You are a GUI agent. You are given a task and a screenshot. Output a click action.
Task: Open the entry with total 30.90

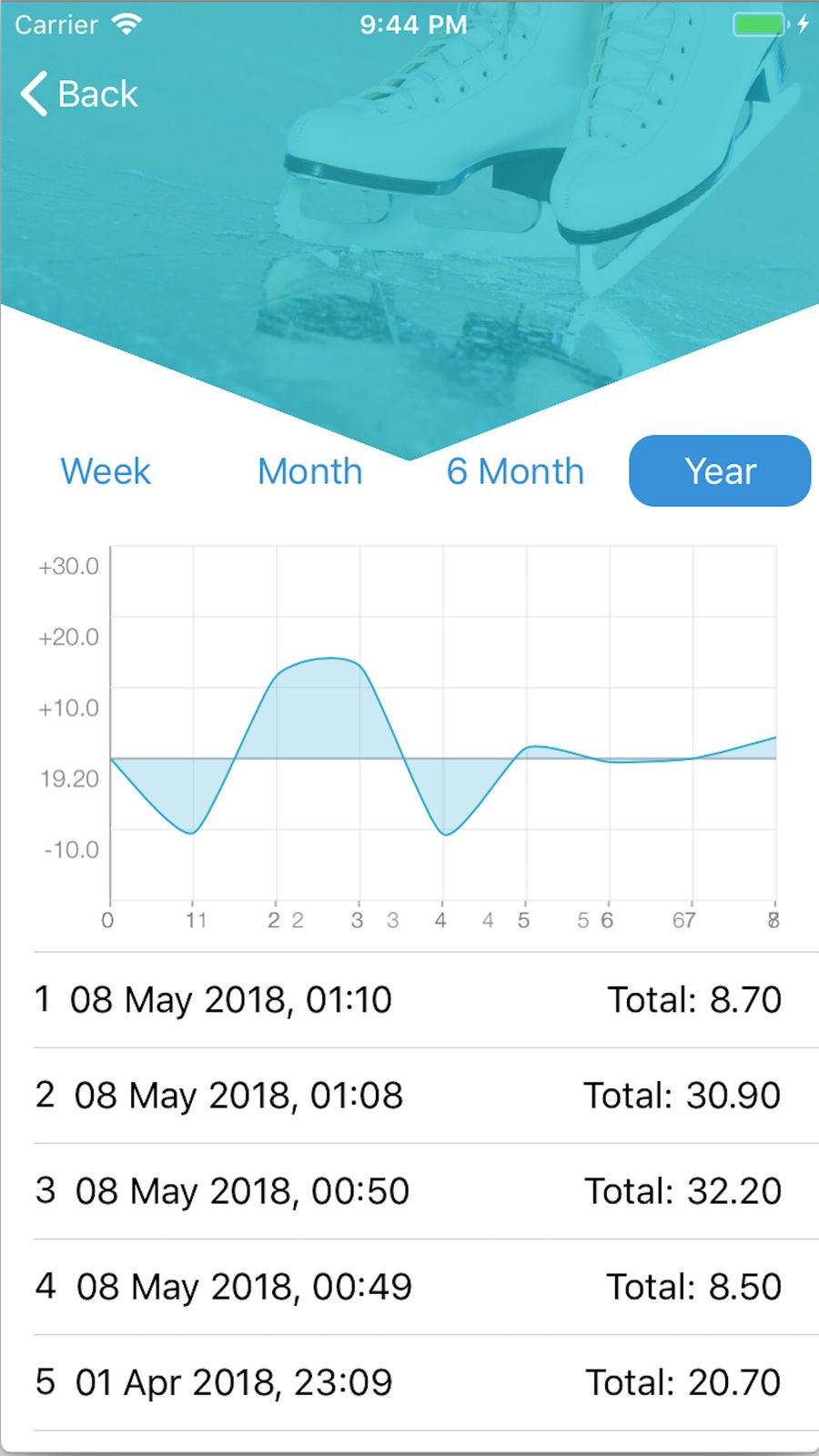(x=409, y=1096)
